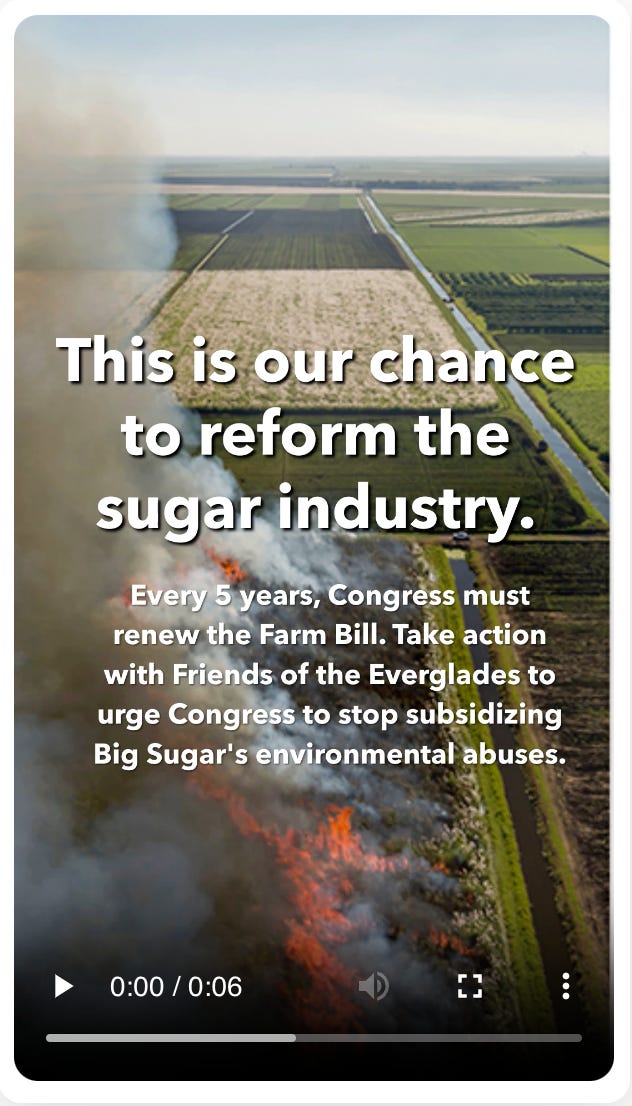Toggle the video's sound with the speaker icon
The width and height of the screenshot is (632, 1106).
[x=373, y=987]
